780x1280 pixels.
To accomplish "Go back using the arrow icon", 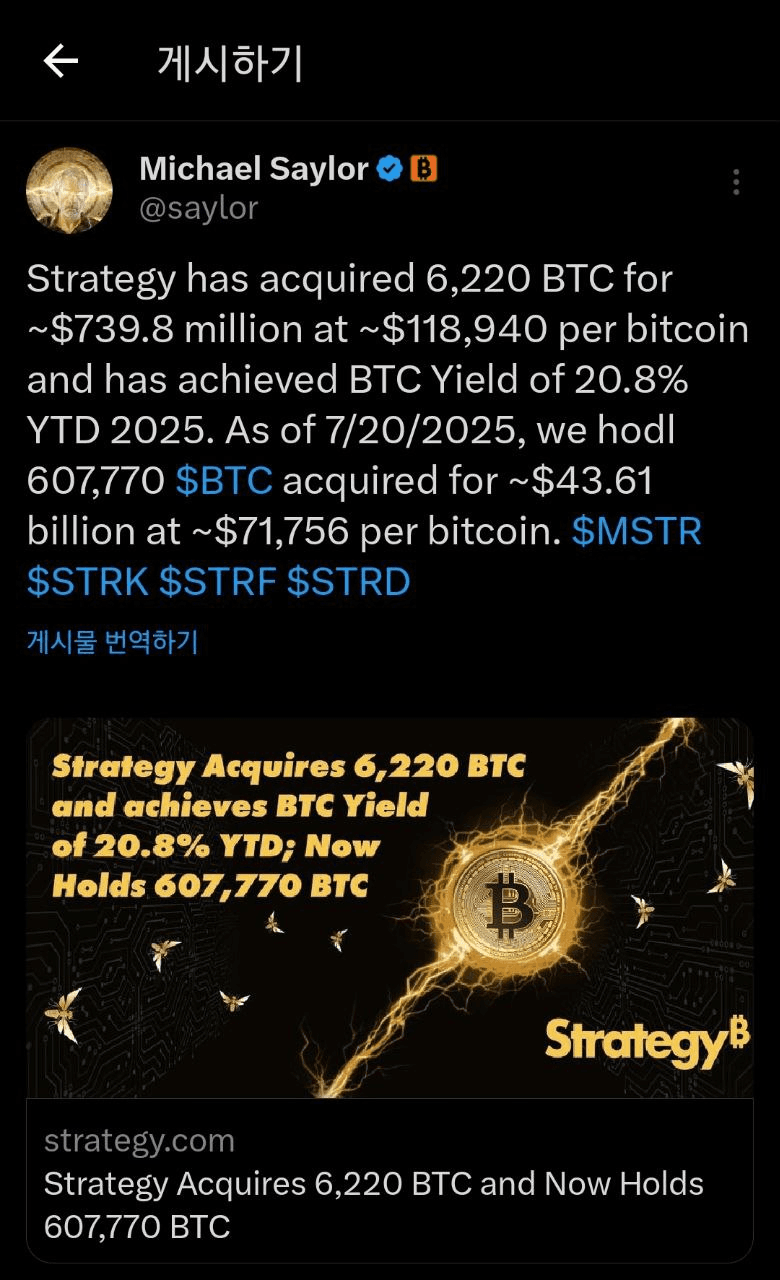I will pos(61,62).
